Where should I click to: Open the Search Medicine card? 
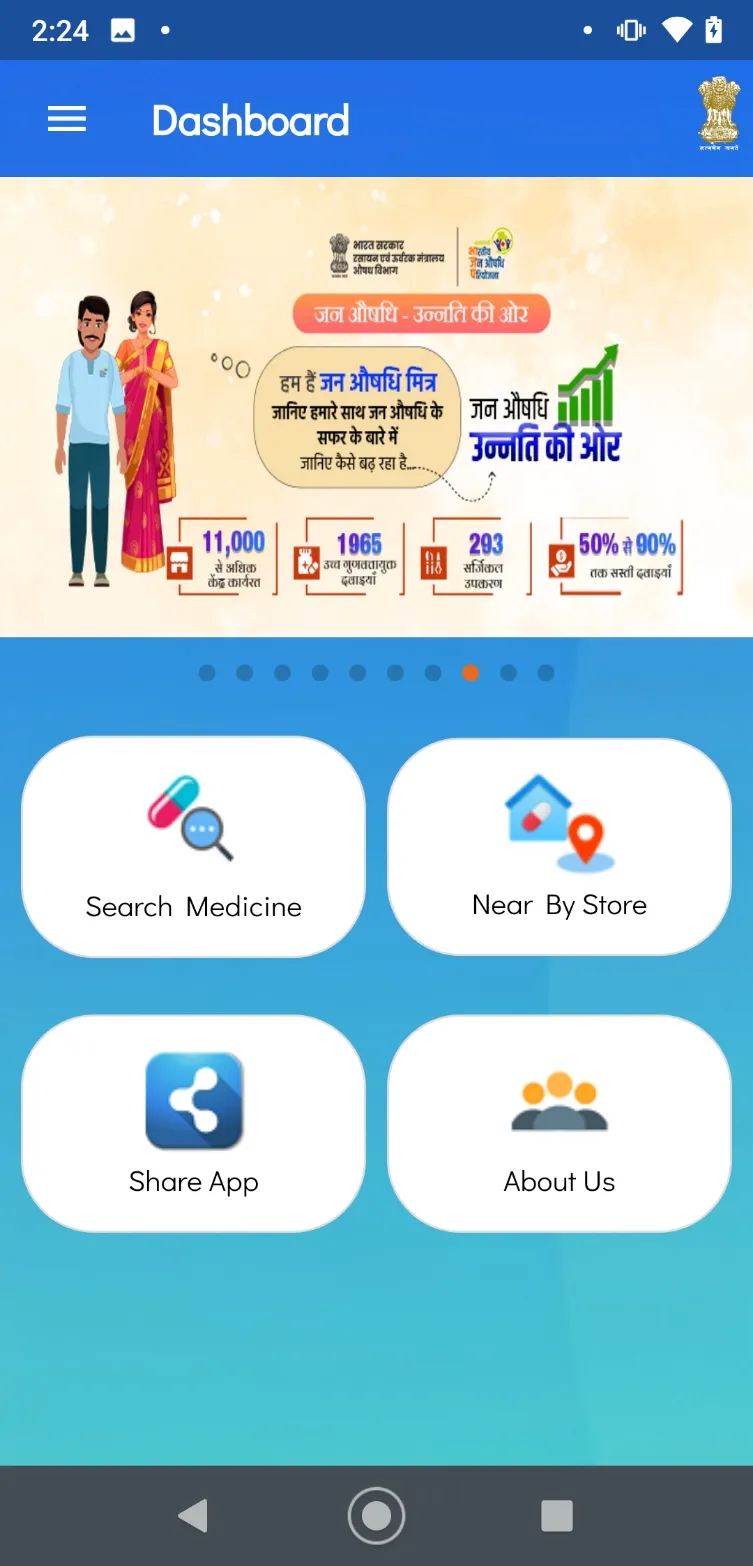(x=193, y=847)
